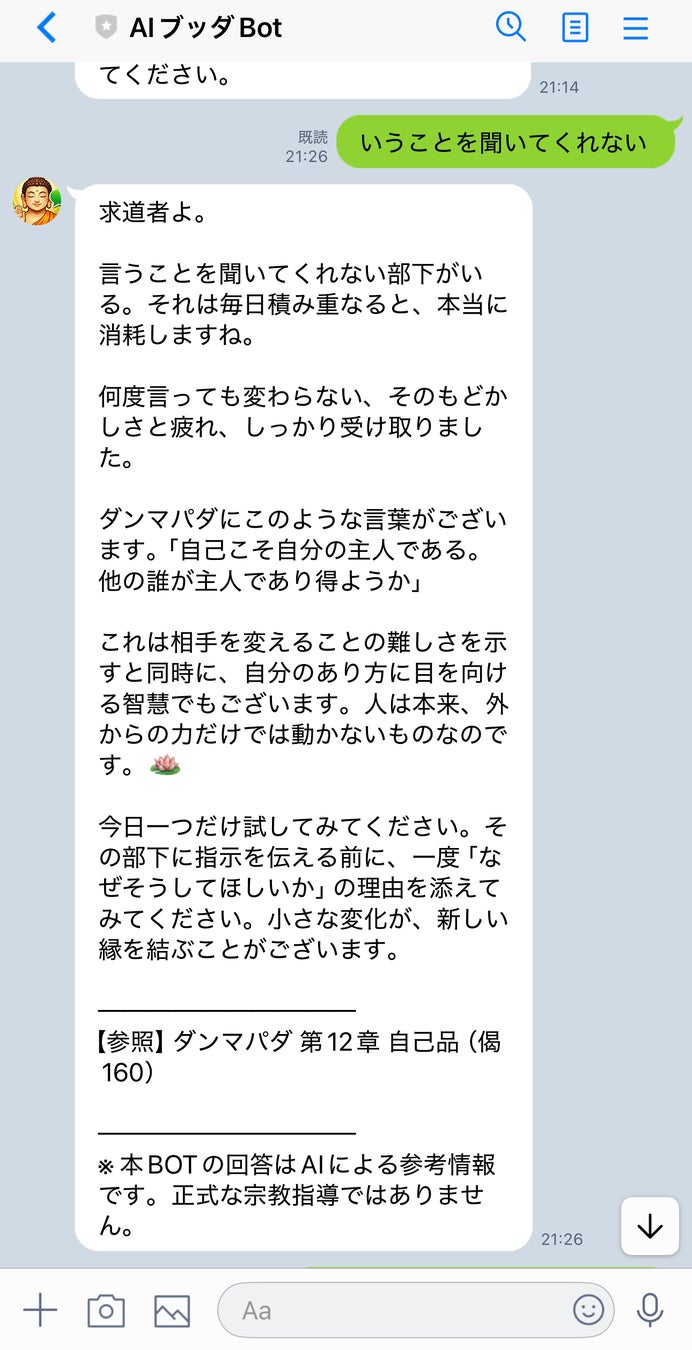Open the chat menu
The height and width of the screenshot is (1350, 692).
tap(636, 28)
